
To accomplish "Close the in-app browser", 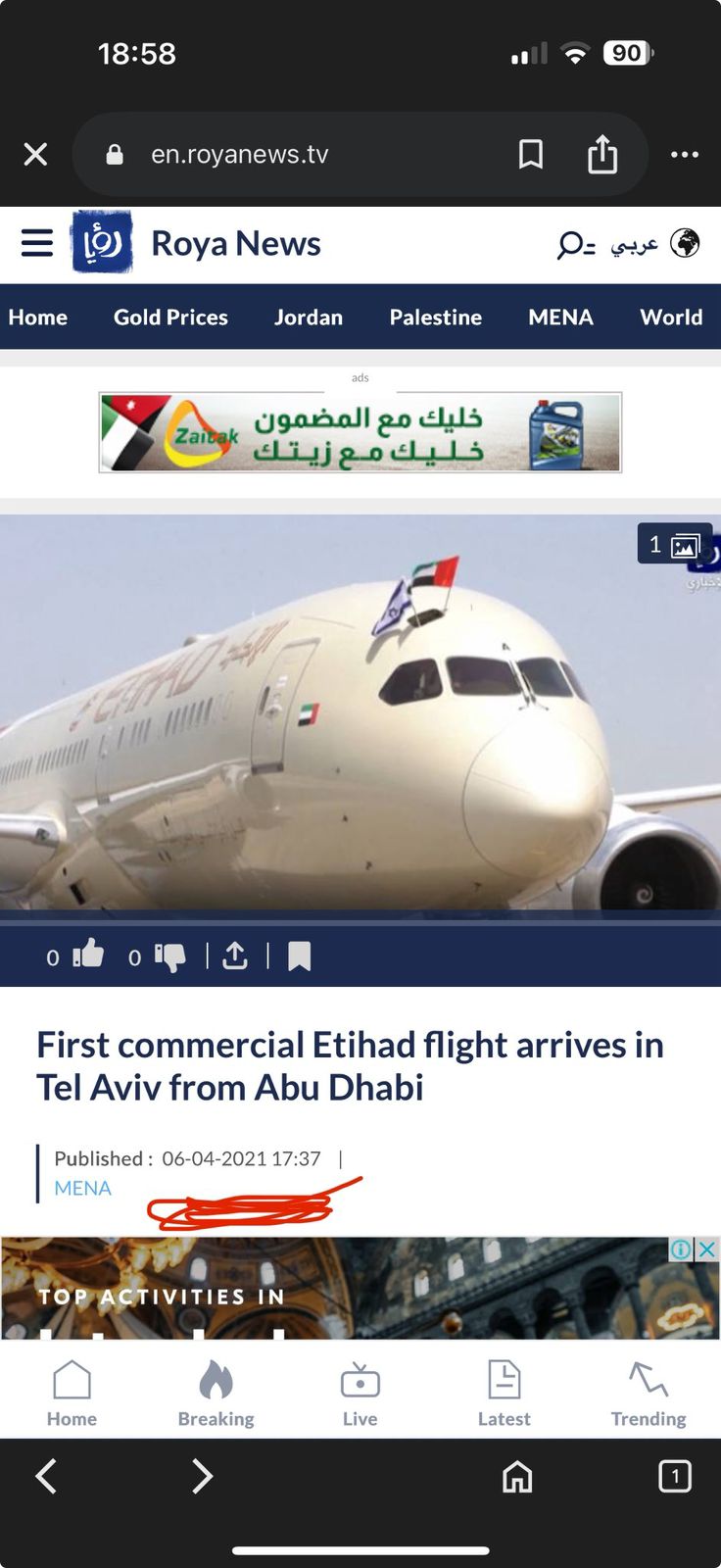I will click(35, 154).
